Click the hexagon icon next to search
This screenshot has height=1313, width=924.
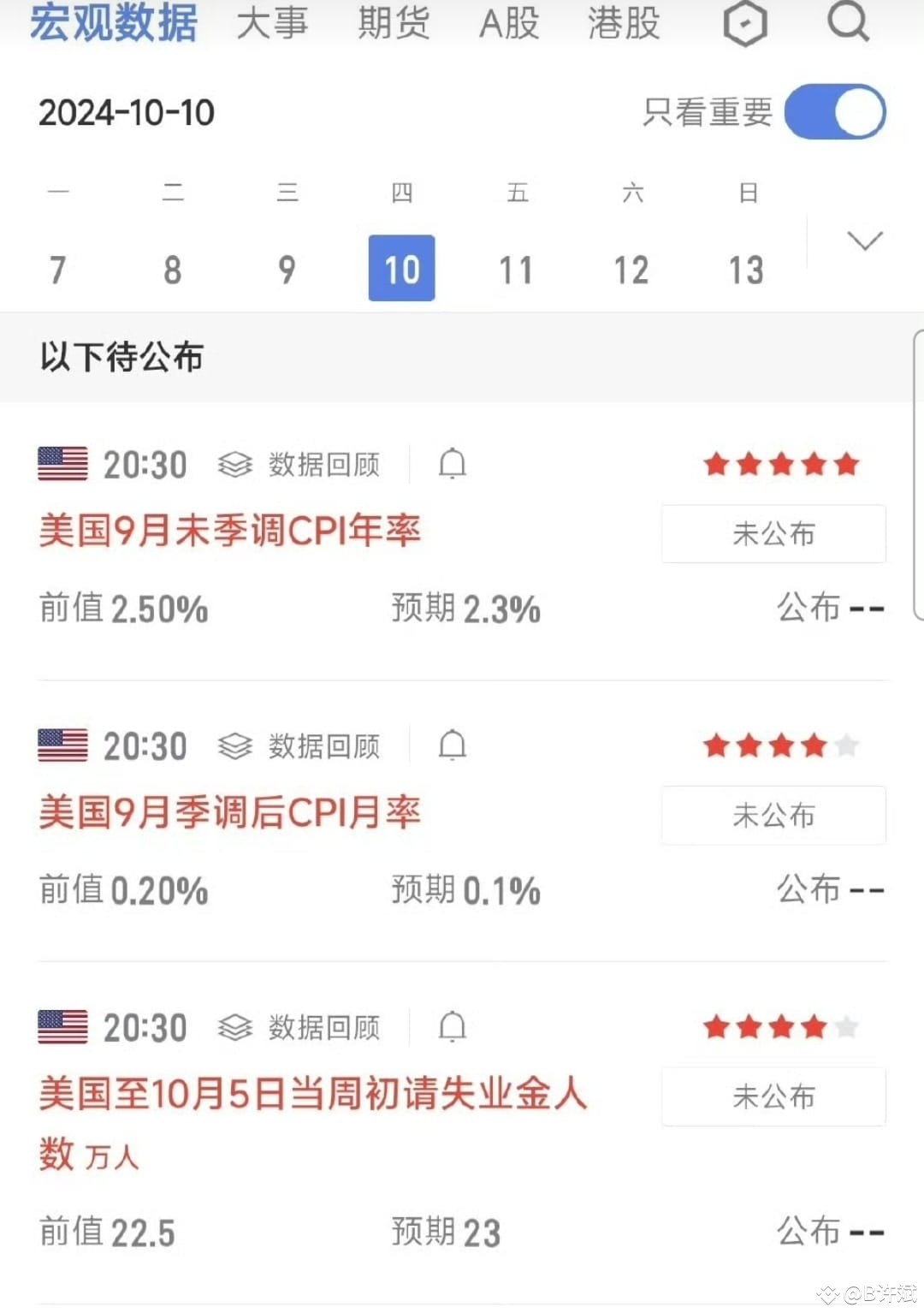point(743,25)
